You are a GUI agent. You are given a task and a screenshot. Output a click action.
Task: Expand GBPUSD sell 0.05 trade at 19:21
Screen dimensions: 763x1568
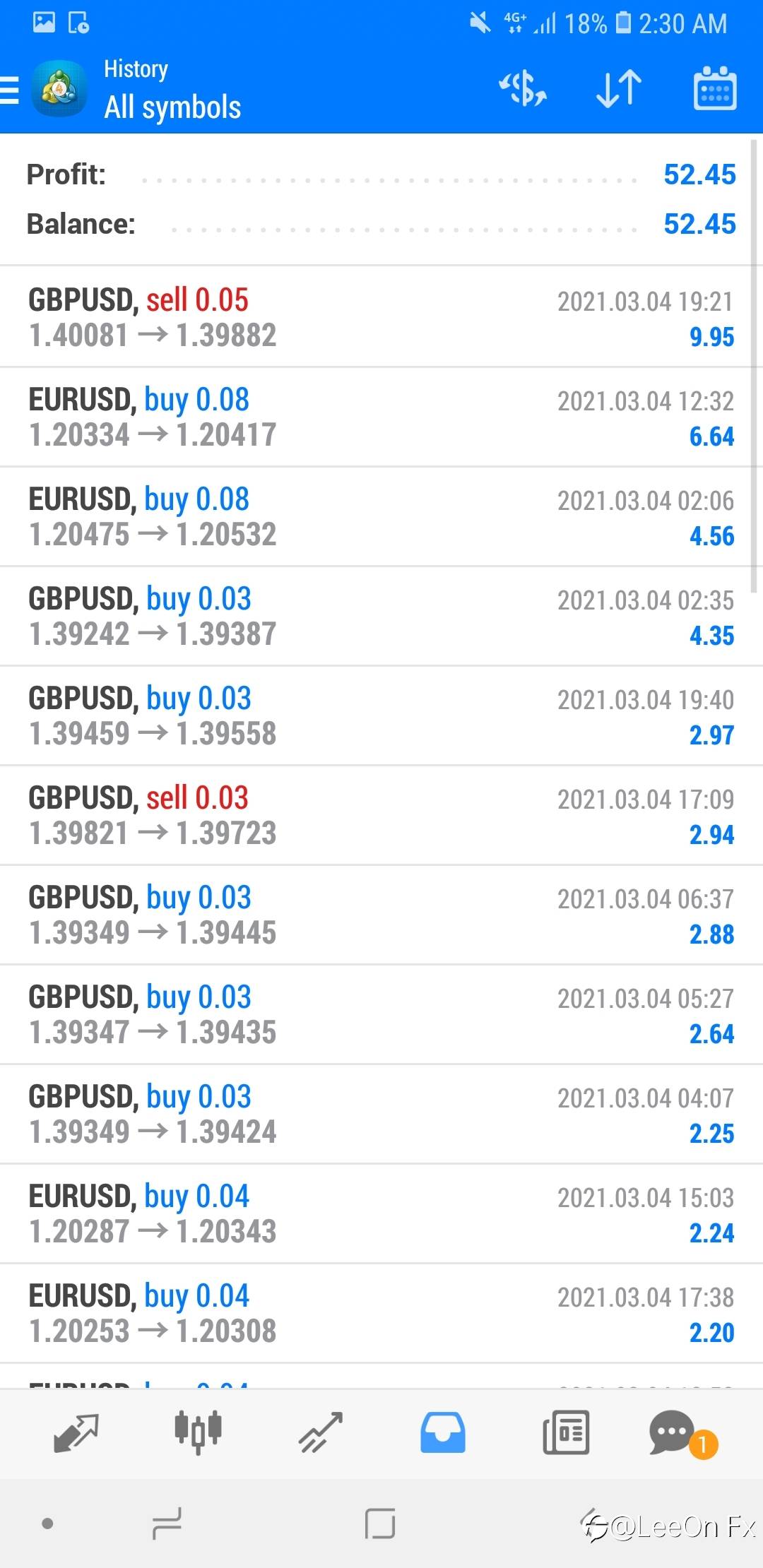(381, 317)
